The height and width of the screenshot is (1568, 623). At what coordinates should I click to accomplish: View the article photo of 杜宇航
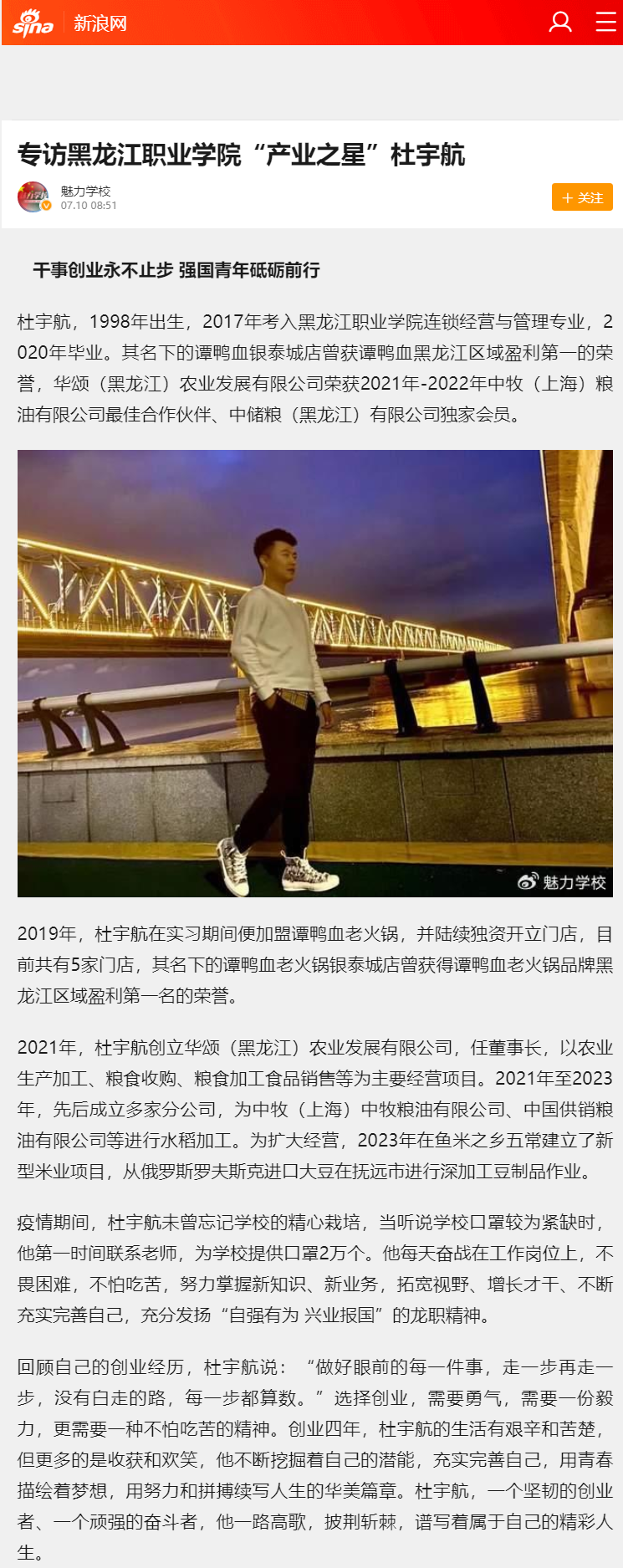tap(315, 673)
